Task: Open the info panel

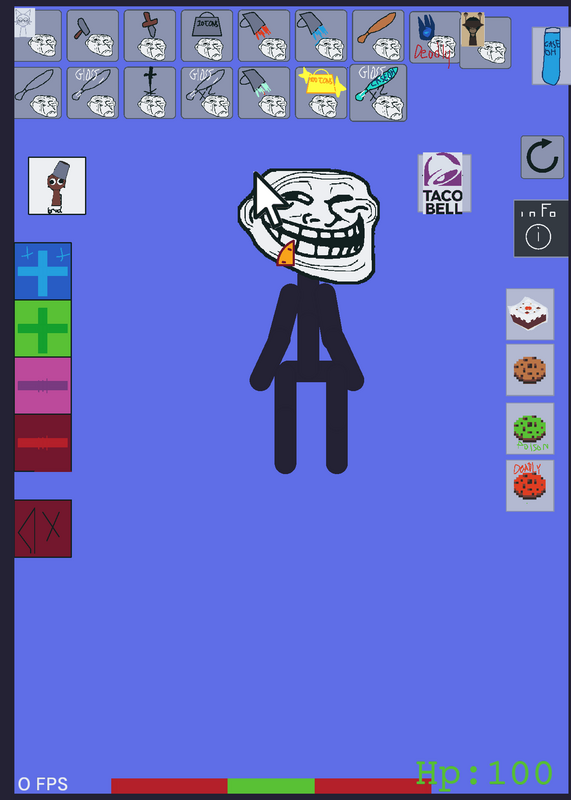Action: pyautogui.click(x=541, y=229)
